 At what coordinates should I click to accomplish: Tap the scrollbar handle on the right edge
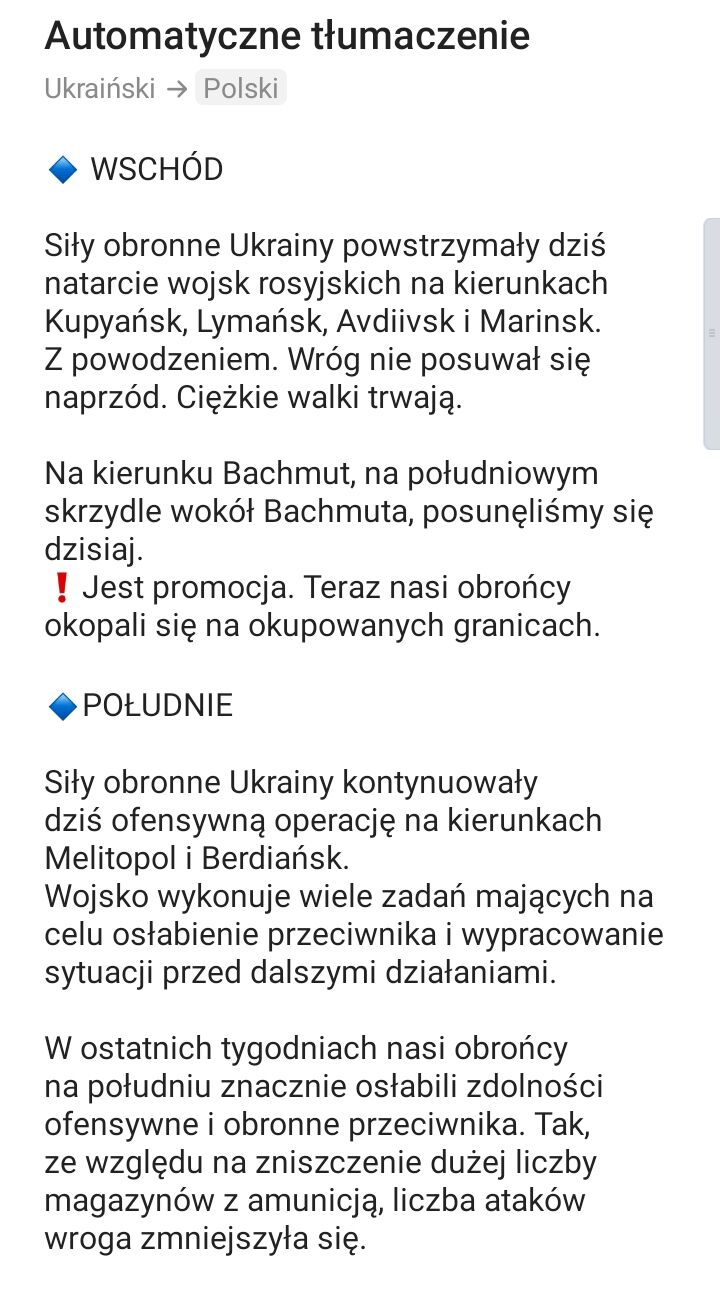click(712, 333)
